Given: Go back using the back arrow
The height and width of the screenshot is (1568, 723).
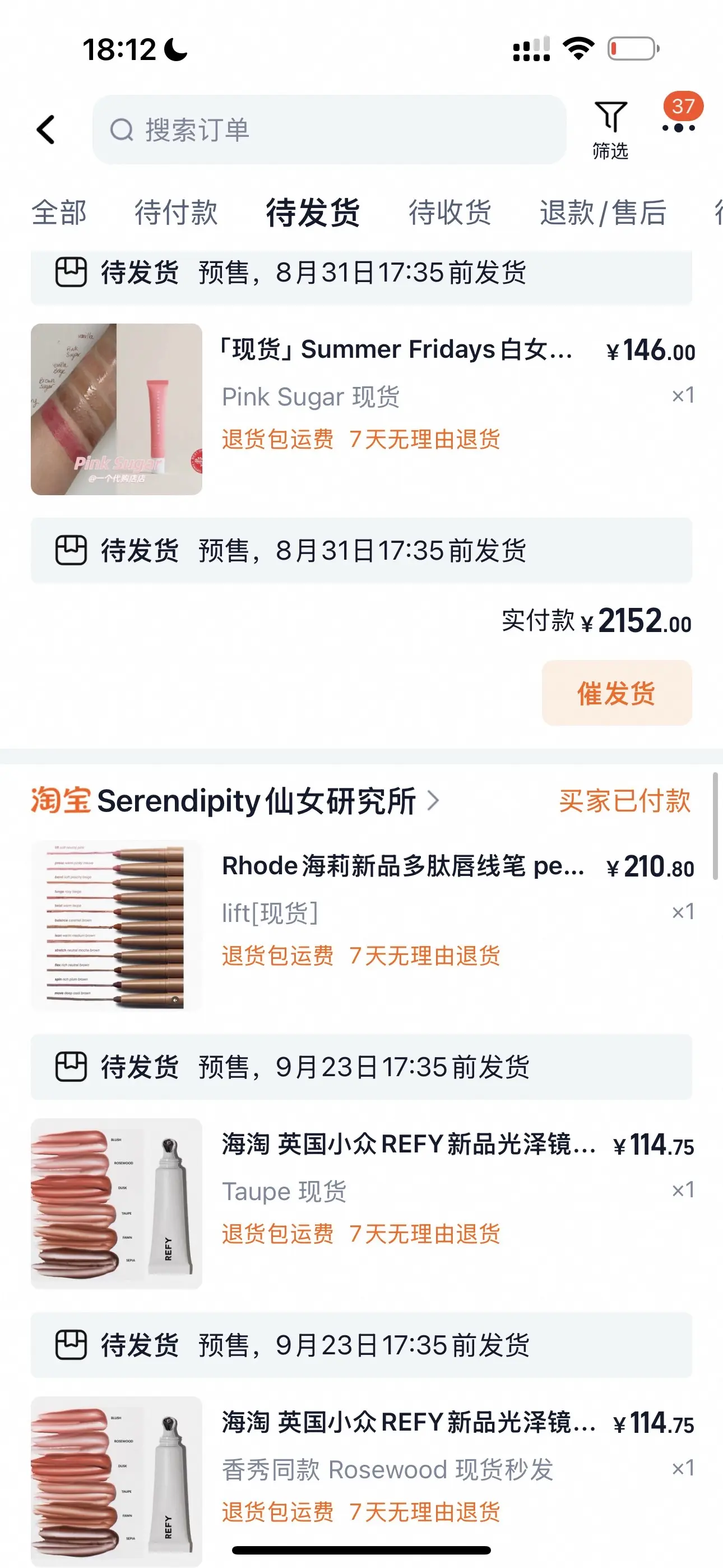Looking at the screenshot, I should click(47, 130).
